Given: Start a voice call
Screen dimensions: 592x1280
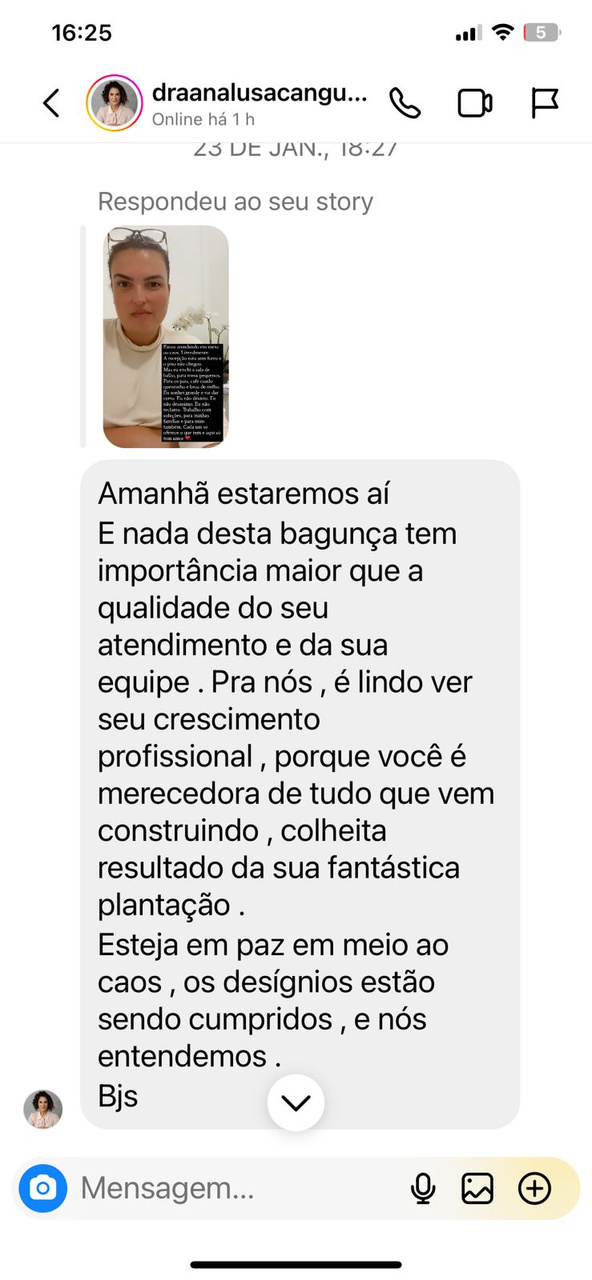Looking at the screenshot, I should tap(405, 103).
